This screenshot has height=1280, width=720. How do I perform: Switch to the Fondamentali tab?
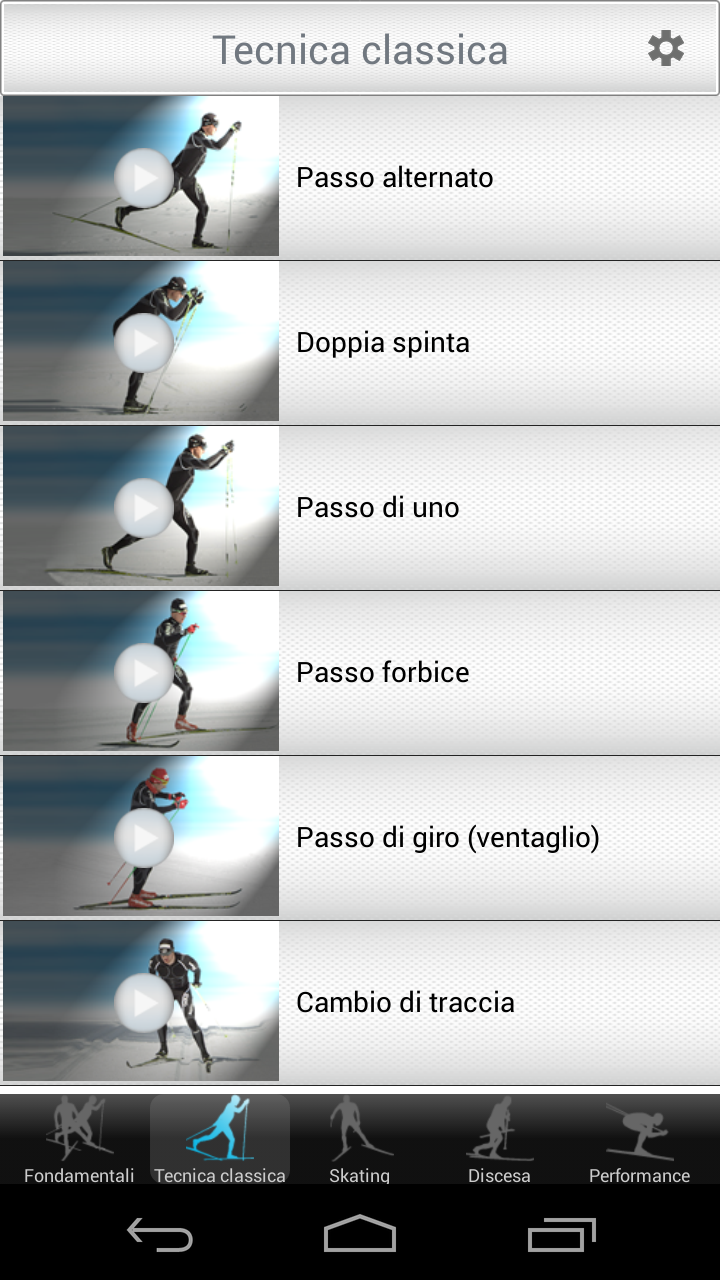[79, 1140]
